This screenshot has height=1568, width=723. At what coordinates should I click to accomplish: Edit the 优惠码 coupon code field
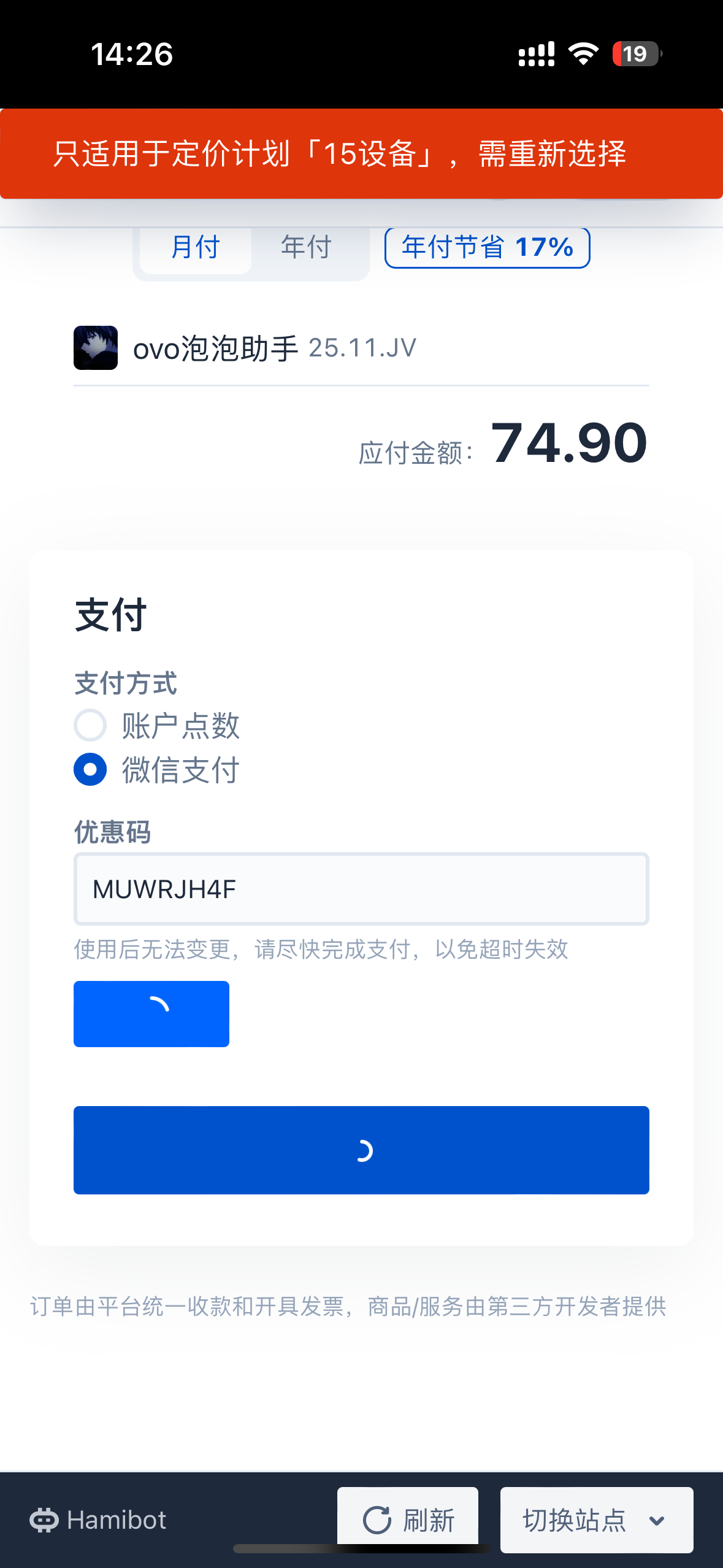pos(361,889)
